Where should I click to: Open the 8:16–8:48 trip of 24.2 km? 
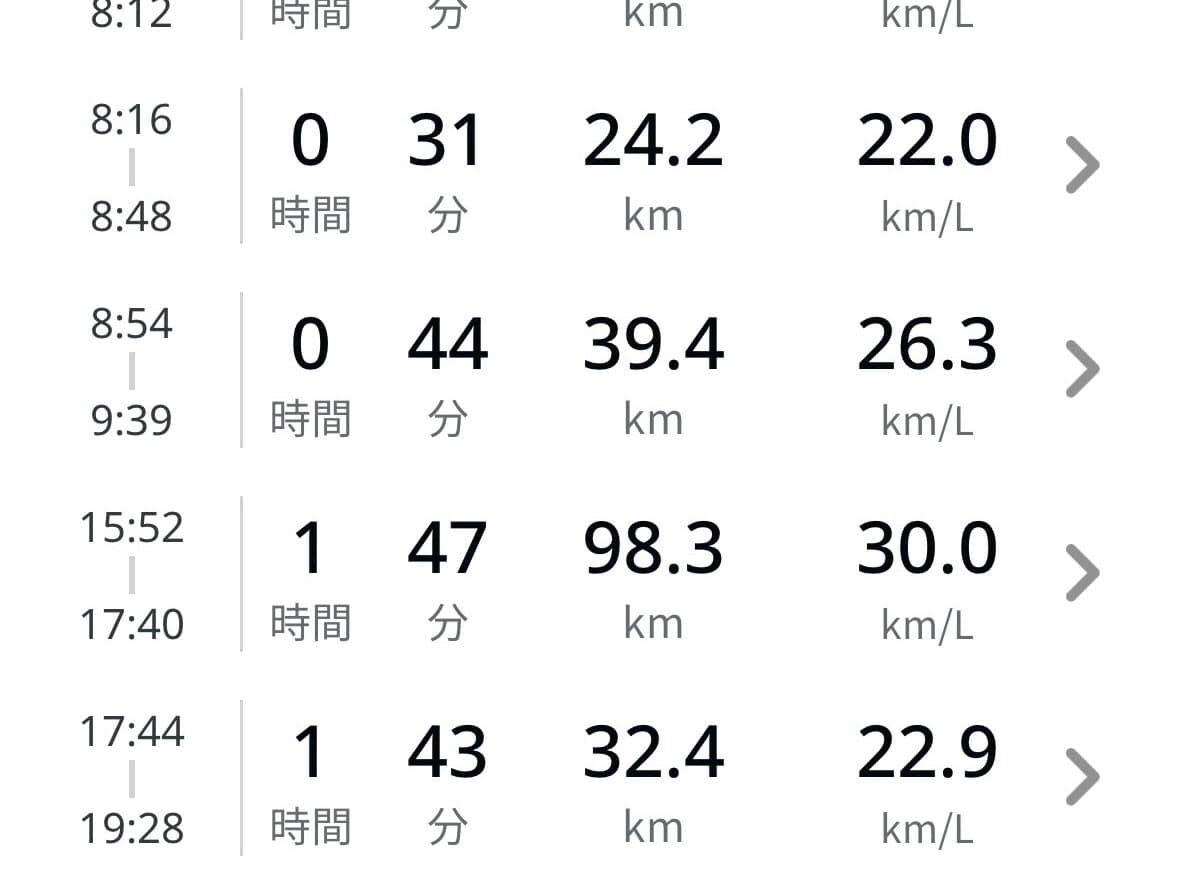(x=1081, y=166)
